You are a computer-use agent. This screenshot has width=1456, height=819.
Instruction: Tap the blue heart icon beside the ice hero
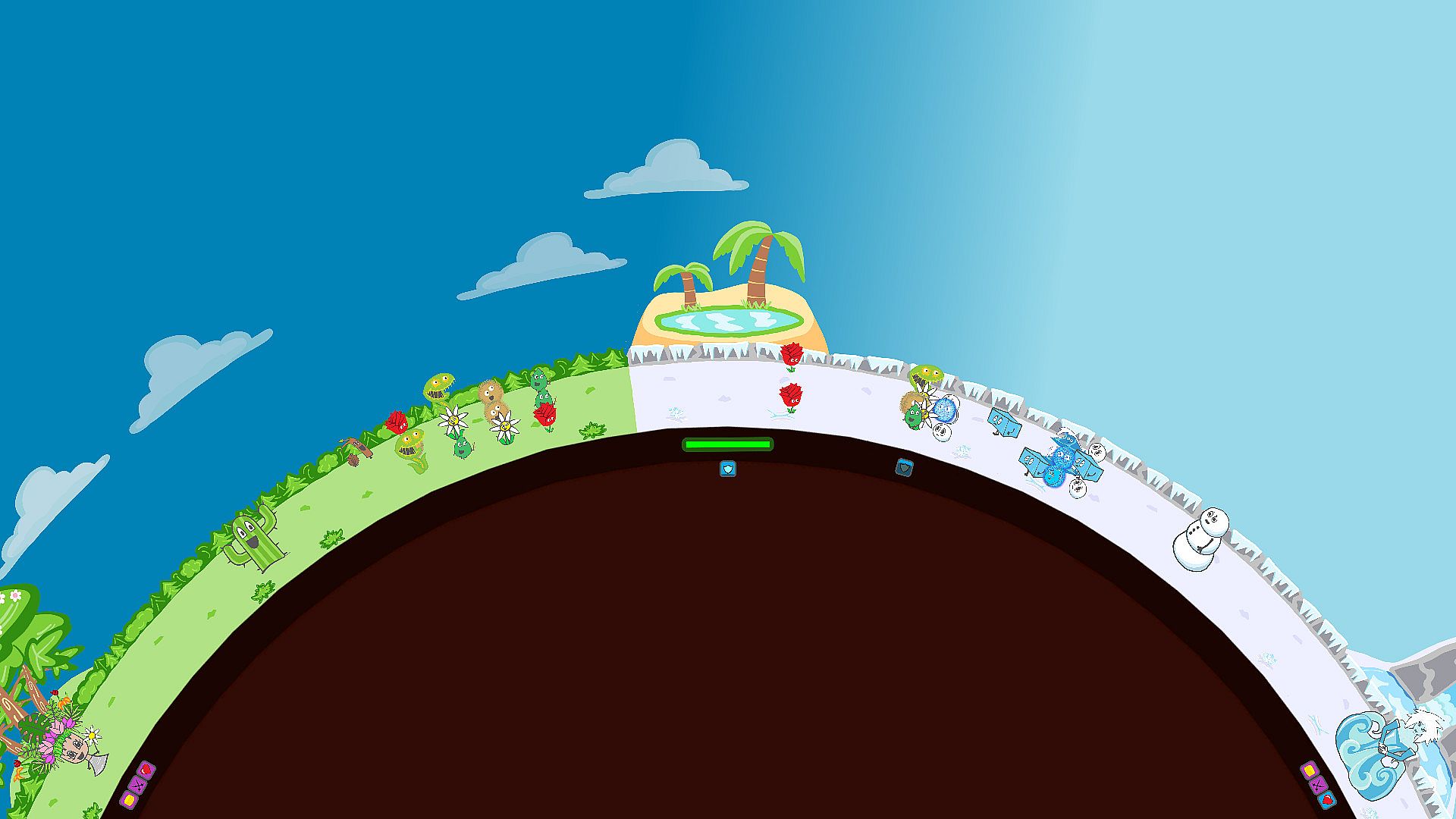(1327, 800)
